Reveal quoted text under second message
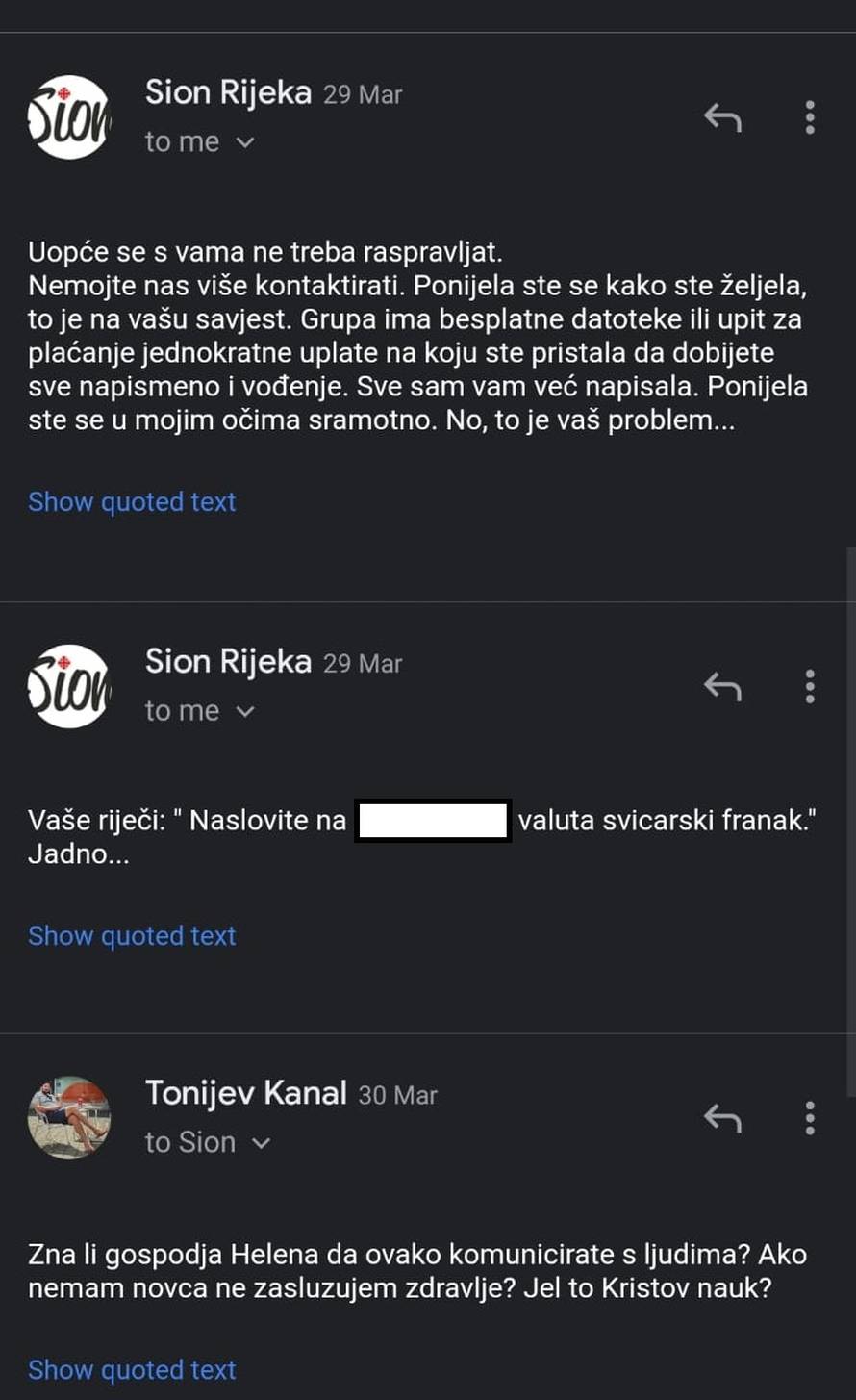The image size is (856, 1400). tap(132, 935)
